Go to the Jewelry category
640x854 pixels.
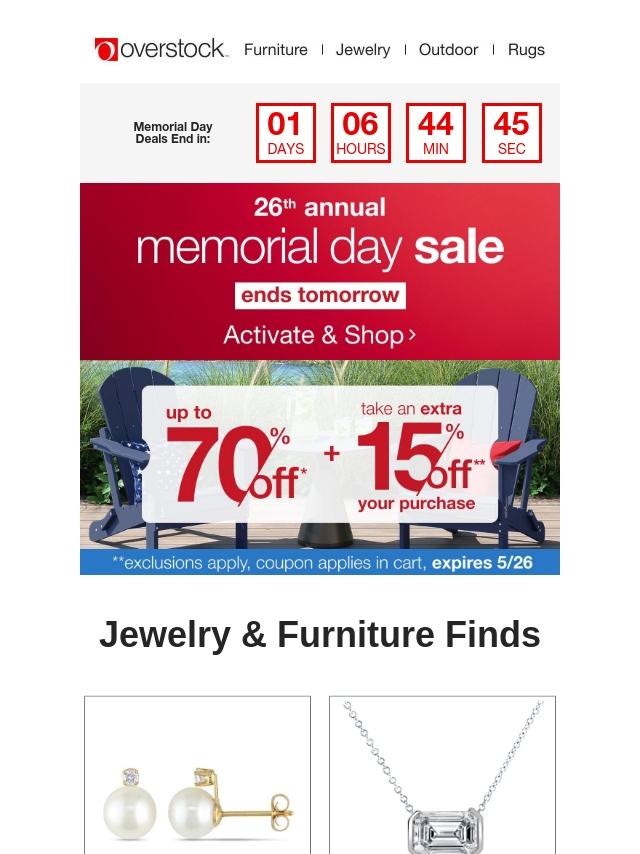(363, 49)
